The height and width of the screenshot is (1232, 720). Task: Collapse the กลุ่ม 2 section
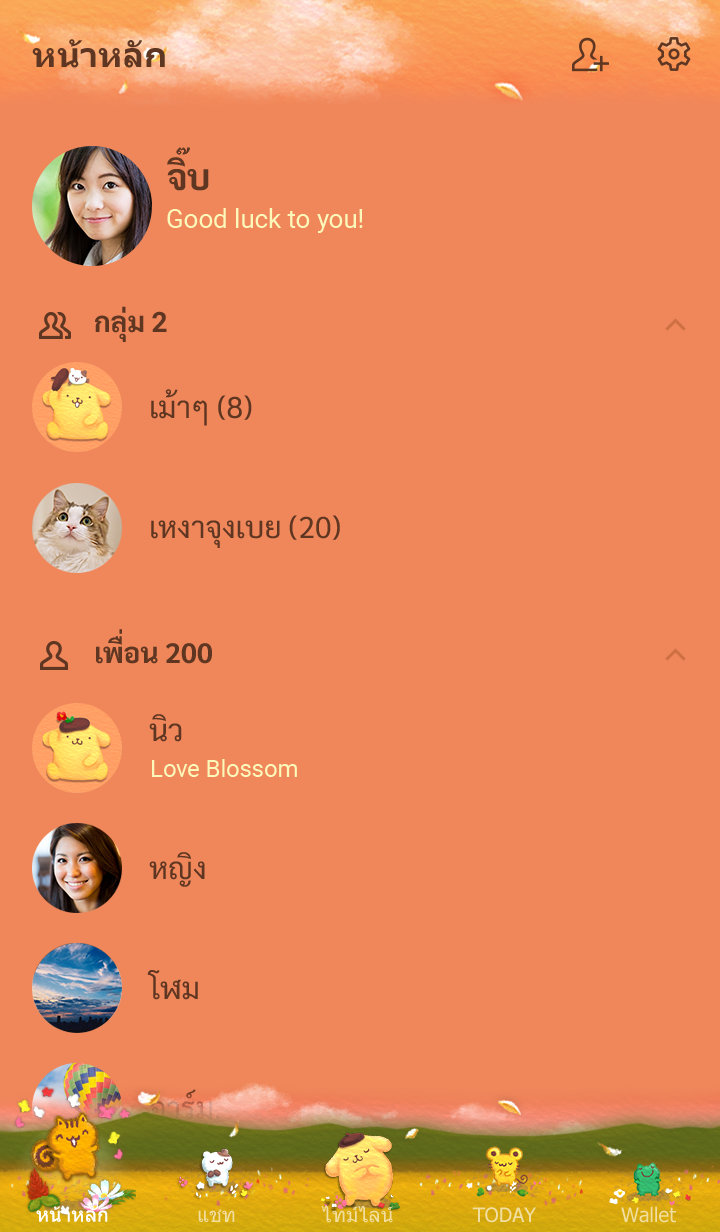(x=675, y=324)
